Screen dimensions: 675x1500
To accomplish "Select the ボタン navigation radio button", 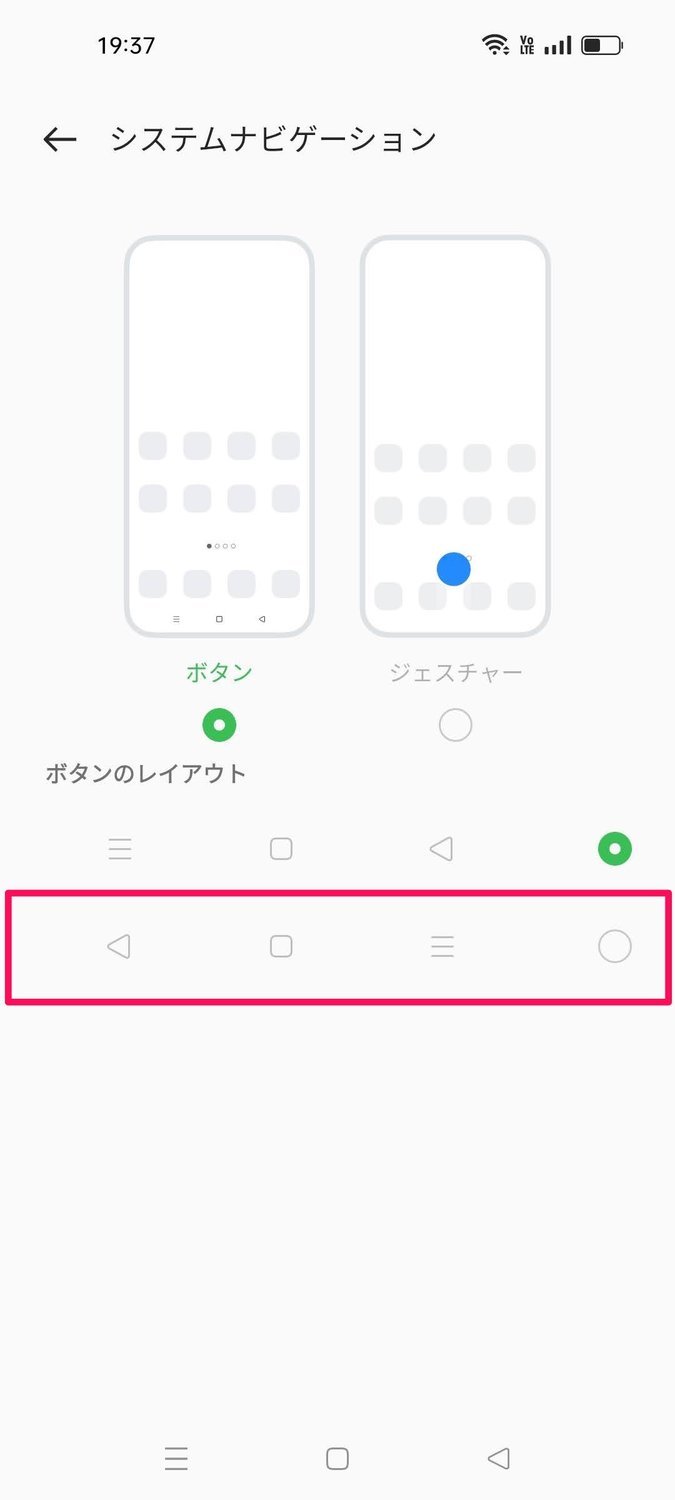I will click(x=219, y=725).
